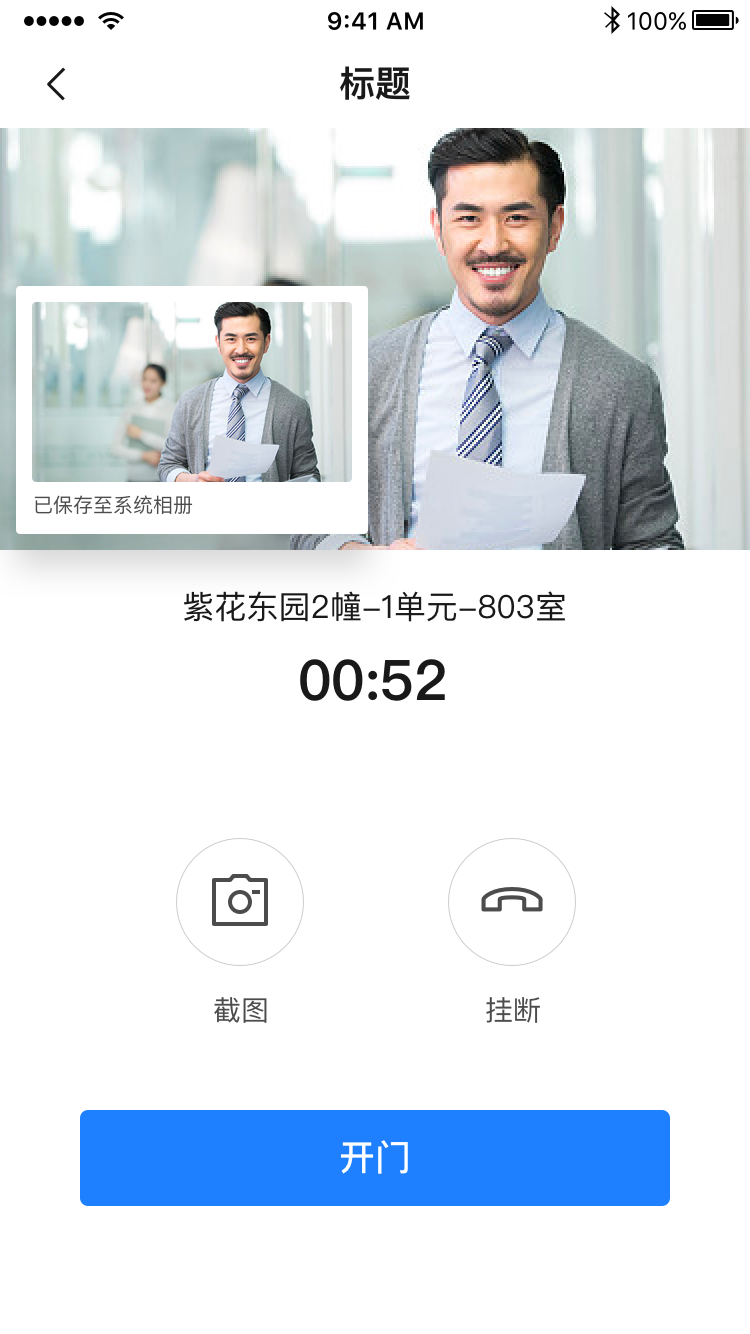750x1334 pixels.
Task: Hang up the call with 挂断
Action: [511, 901]
